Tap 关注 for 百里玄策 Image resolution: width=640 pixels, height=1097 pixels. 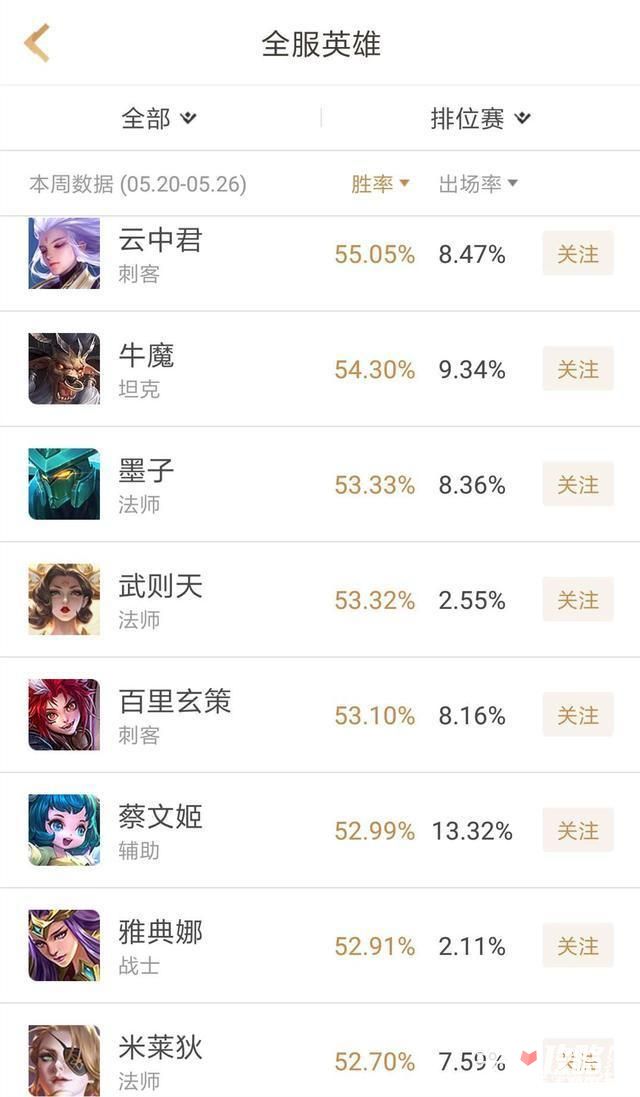coord(578,715)
